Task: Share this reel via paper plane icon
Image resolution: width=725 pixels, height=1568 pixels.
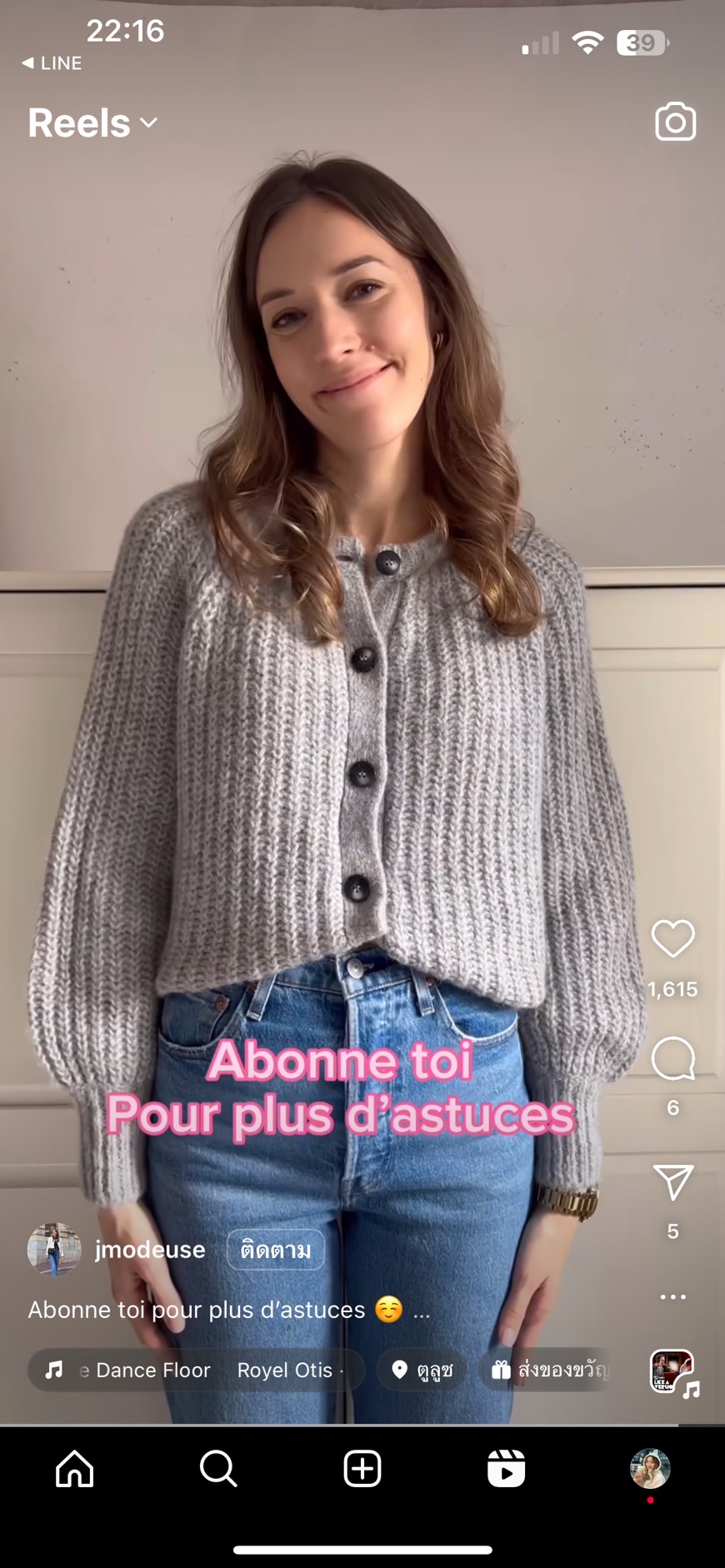Action: tap(673, 1182)
